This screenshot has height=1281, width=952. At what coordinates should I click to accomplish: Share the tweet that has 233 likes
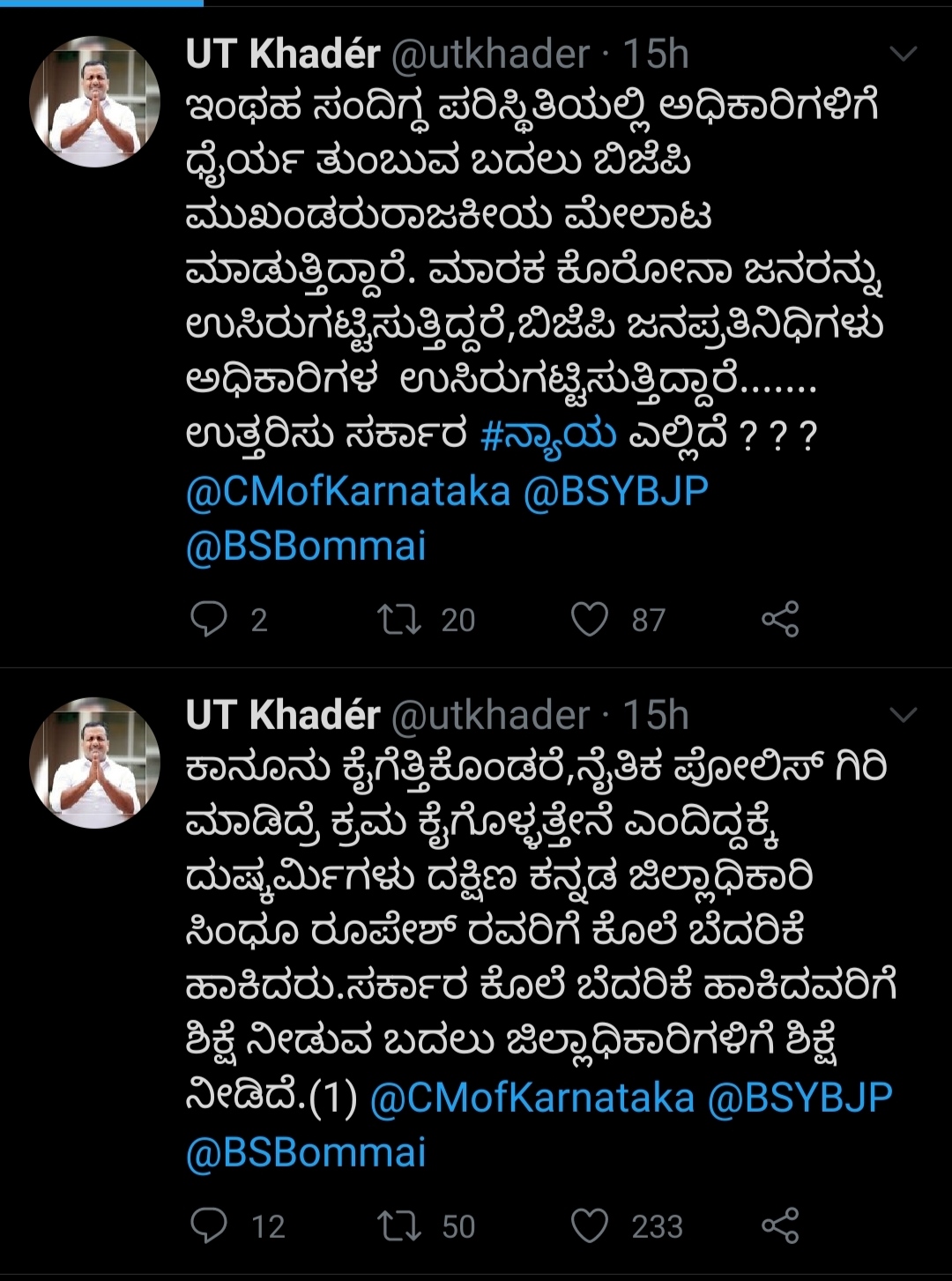[780, 1225]
